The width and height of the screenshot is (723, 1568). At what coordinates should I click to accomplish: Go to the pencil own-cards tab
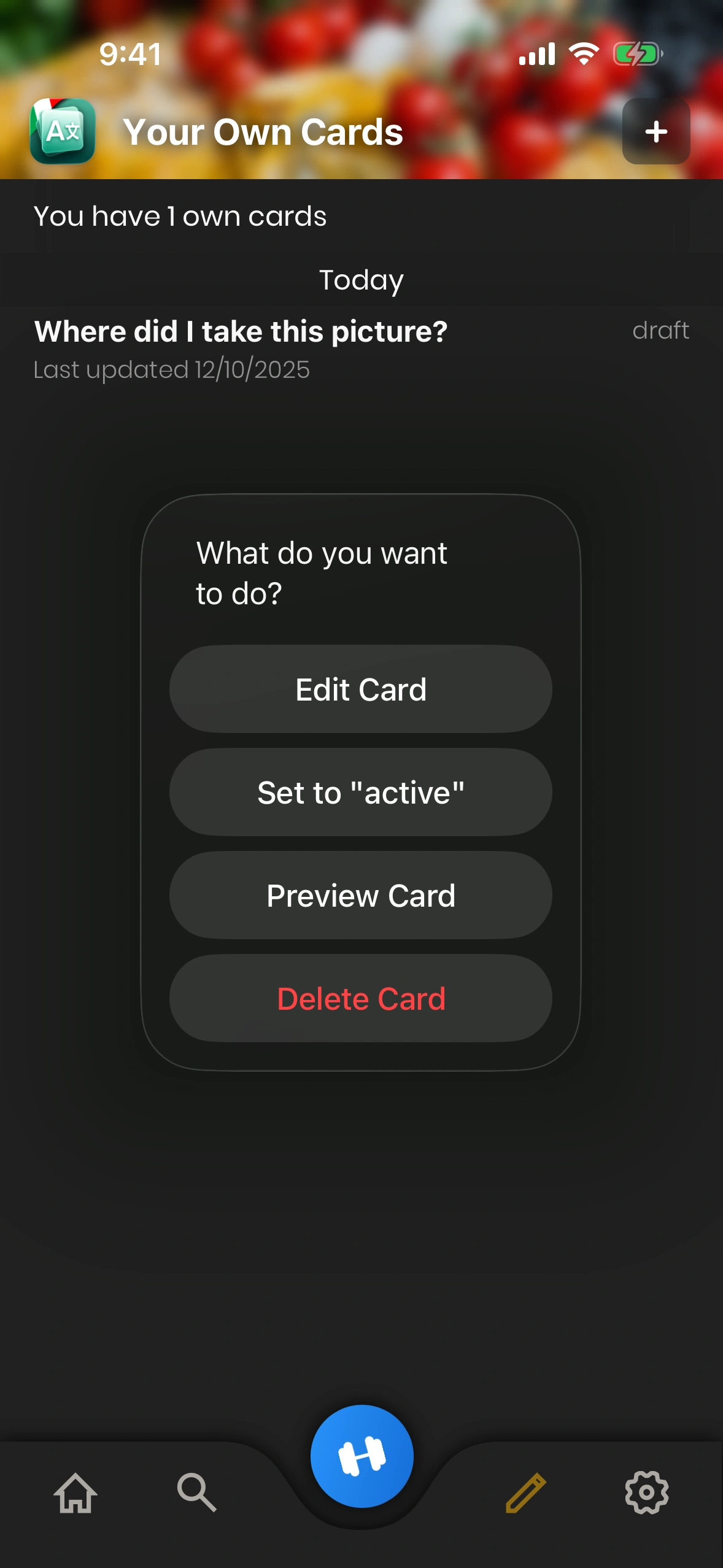point(525,1492)
